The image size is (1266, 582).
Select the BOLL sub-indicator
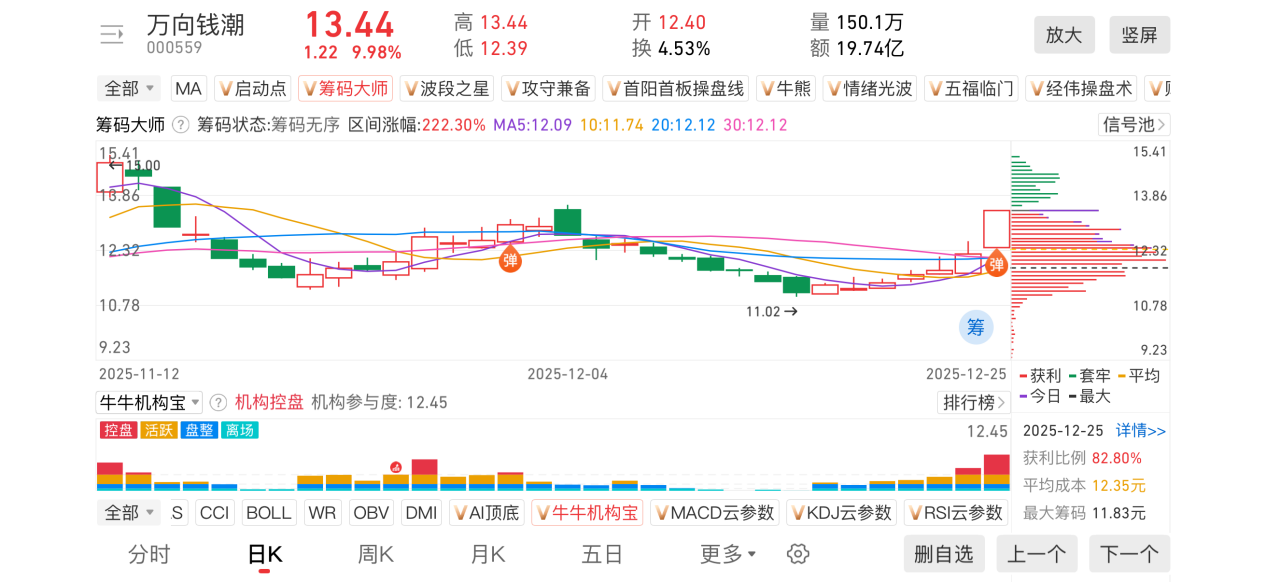(268, 513)
